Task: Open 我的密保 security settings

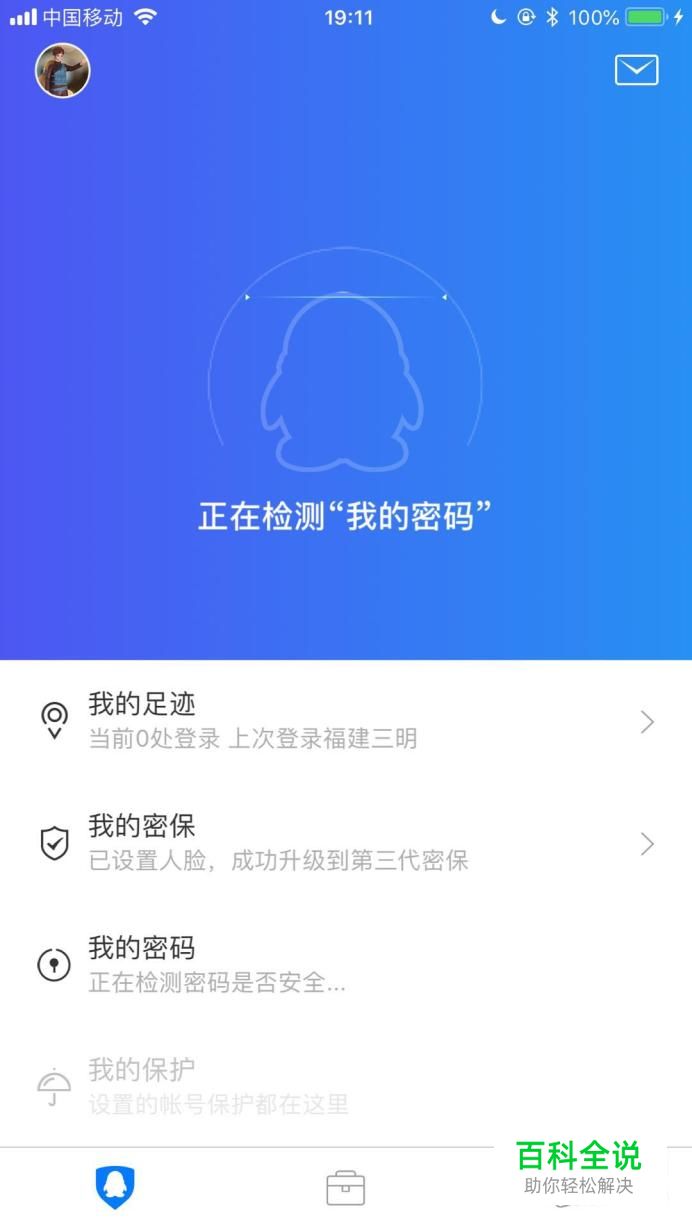Action: point(345,843)
